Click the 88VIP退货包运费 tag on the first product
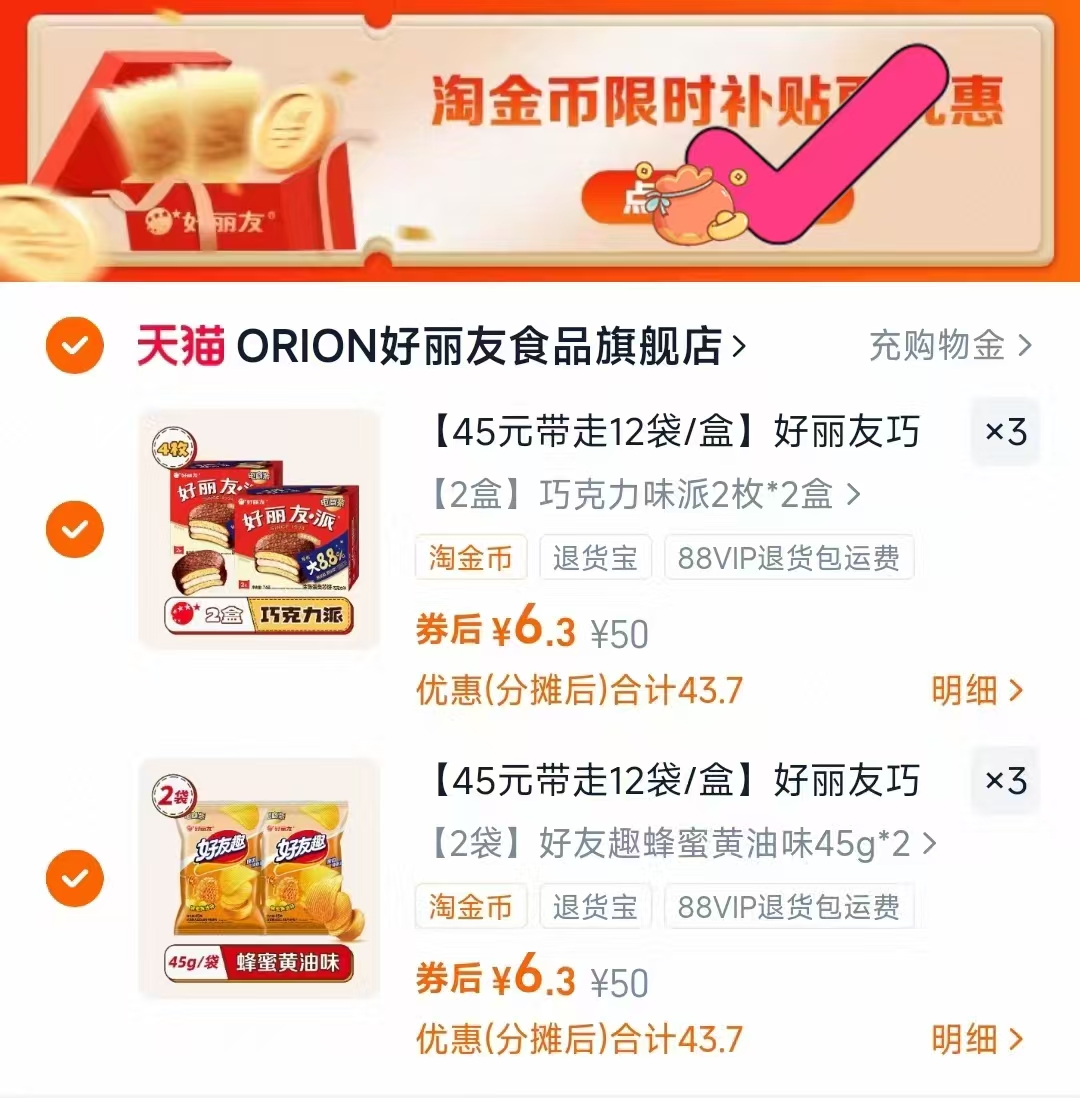 pos(788,559)
